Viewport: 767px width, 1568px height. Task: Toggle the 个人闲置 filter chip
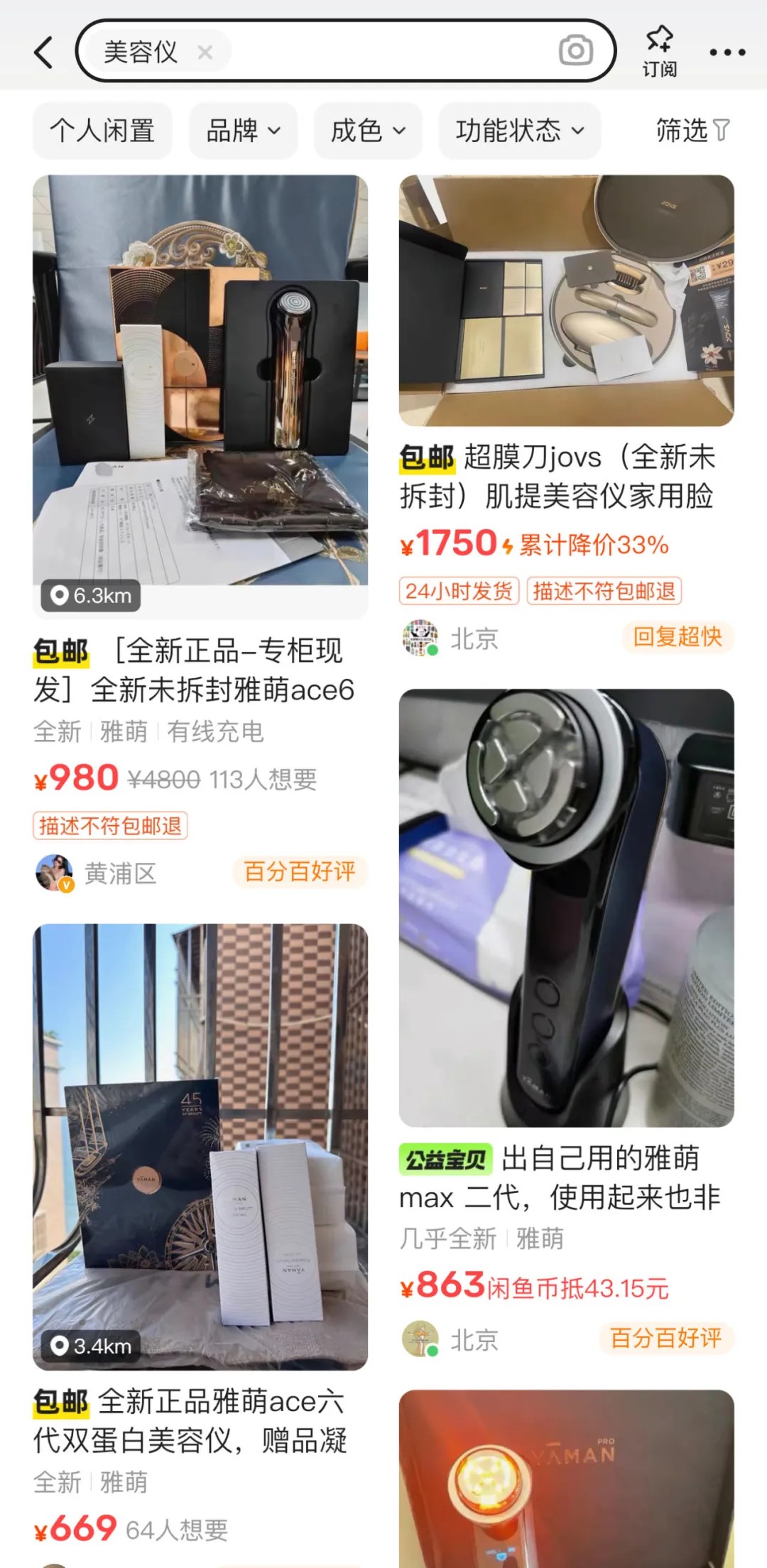[102, 131]
